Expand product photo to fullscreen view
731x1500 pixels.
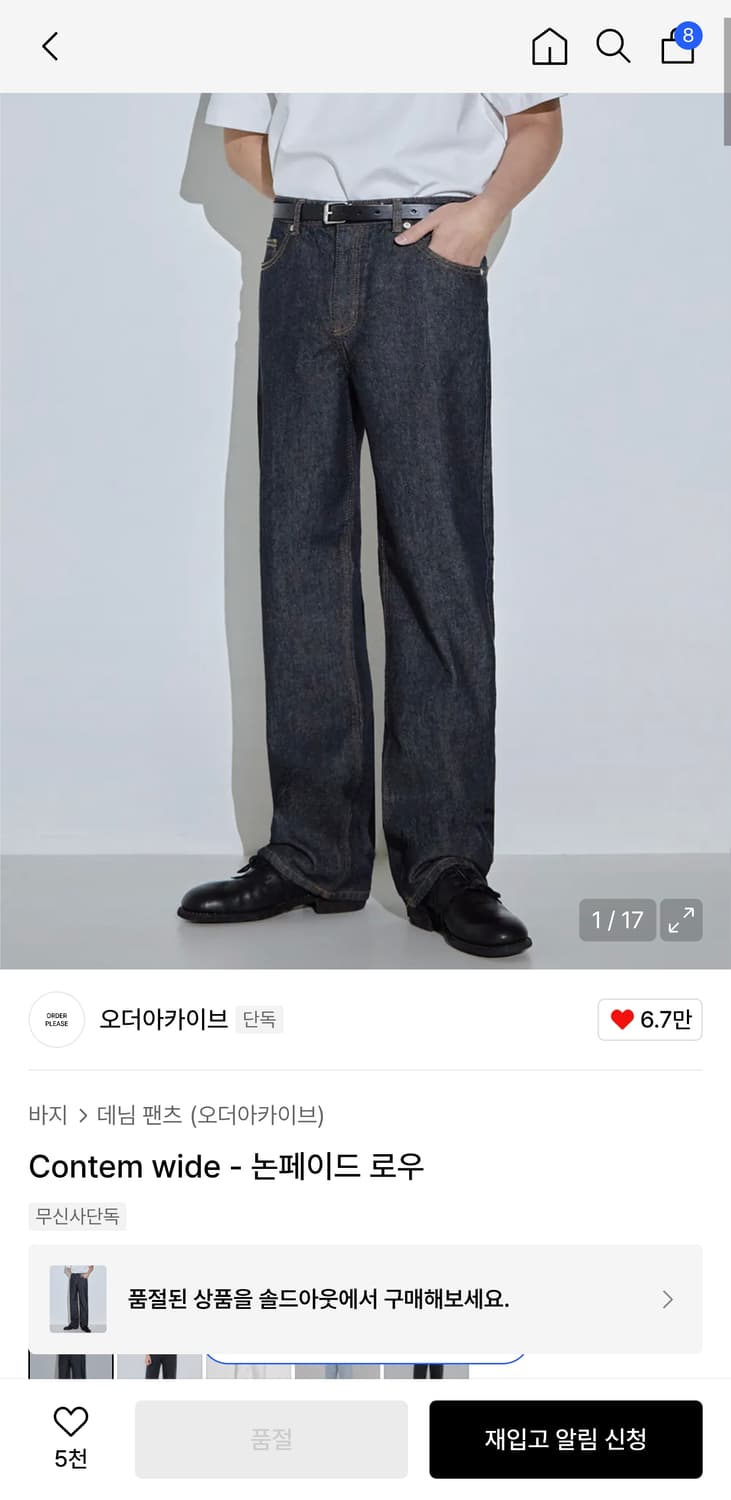(x=681, y=920)
